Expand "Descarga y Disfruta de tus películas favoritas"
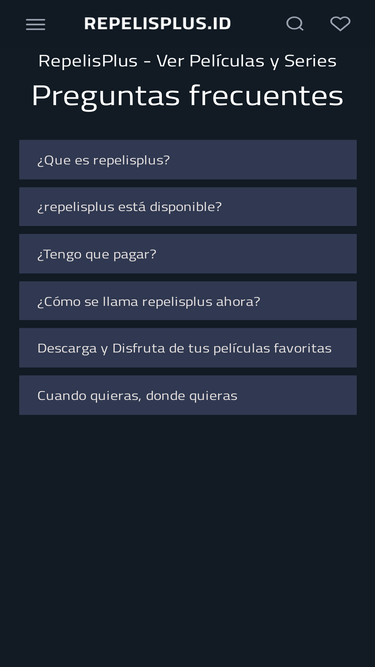The height and width of the screenshot is (667, 375). coord(188,348)
